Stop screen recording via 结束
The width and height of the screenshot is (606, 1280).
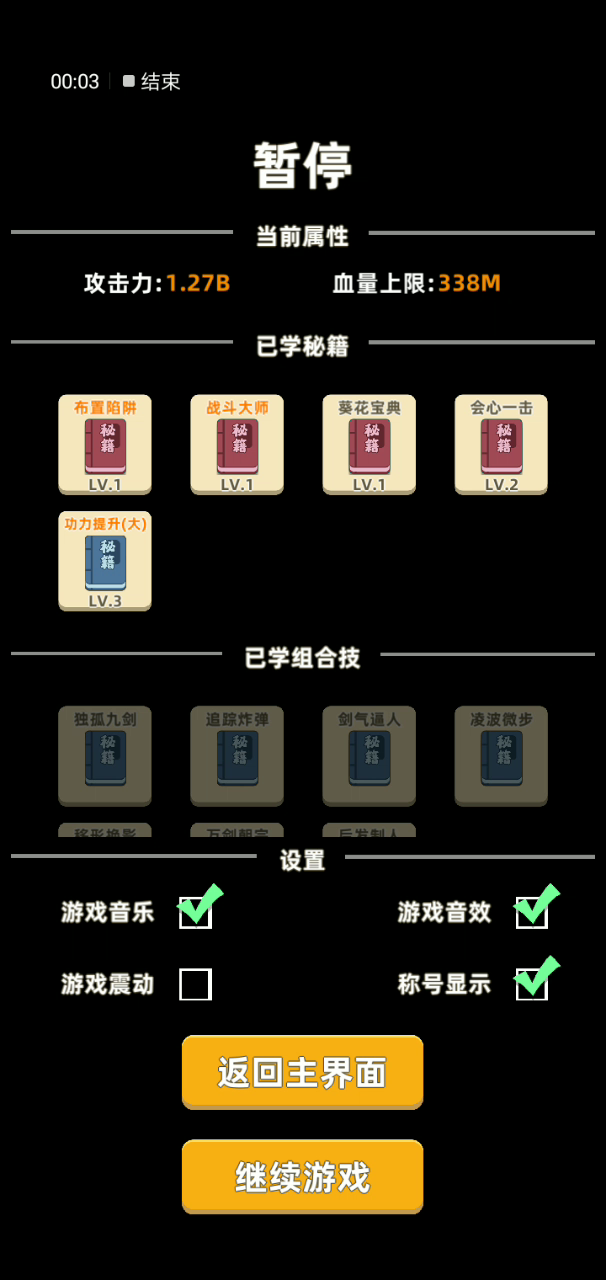152,82
